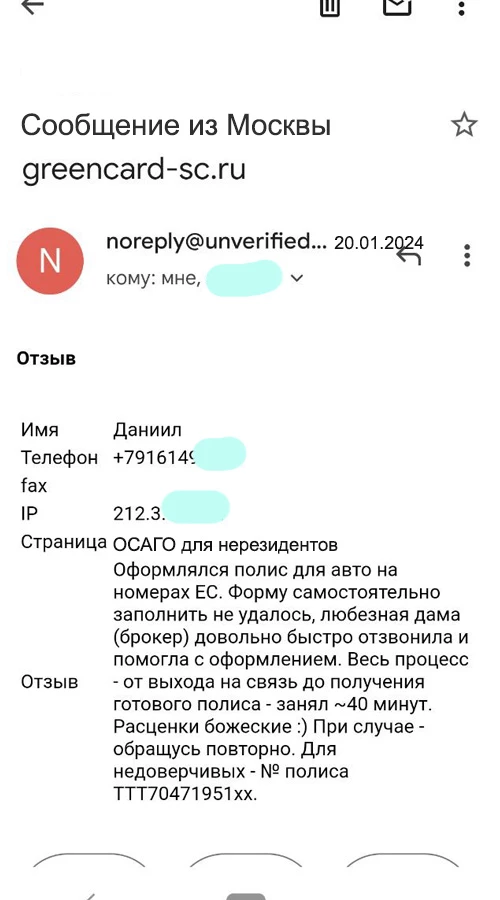
Task: Star the message from Москвы
Action: 464,125
